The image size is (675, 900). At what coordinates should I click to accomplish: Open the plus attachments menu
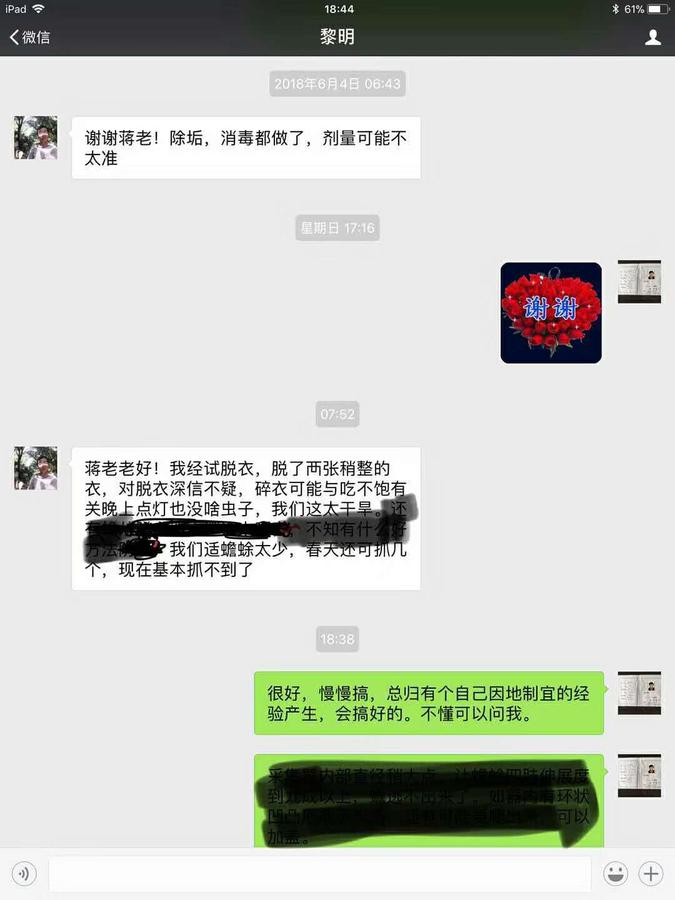coord(651,874)
